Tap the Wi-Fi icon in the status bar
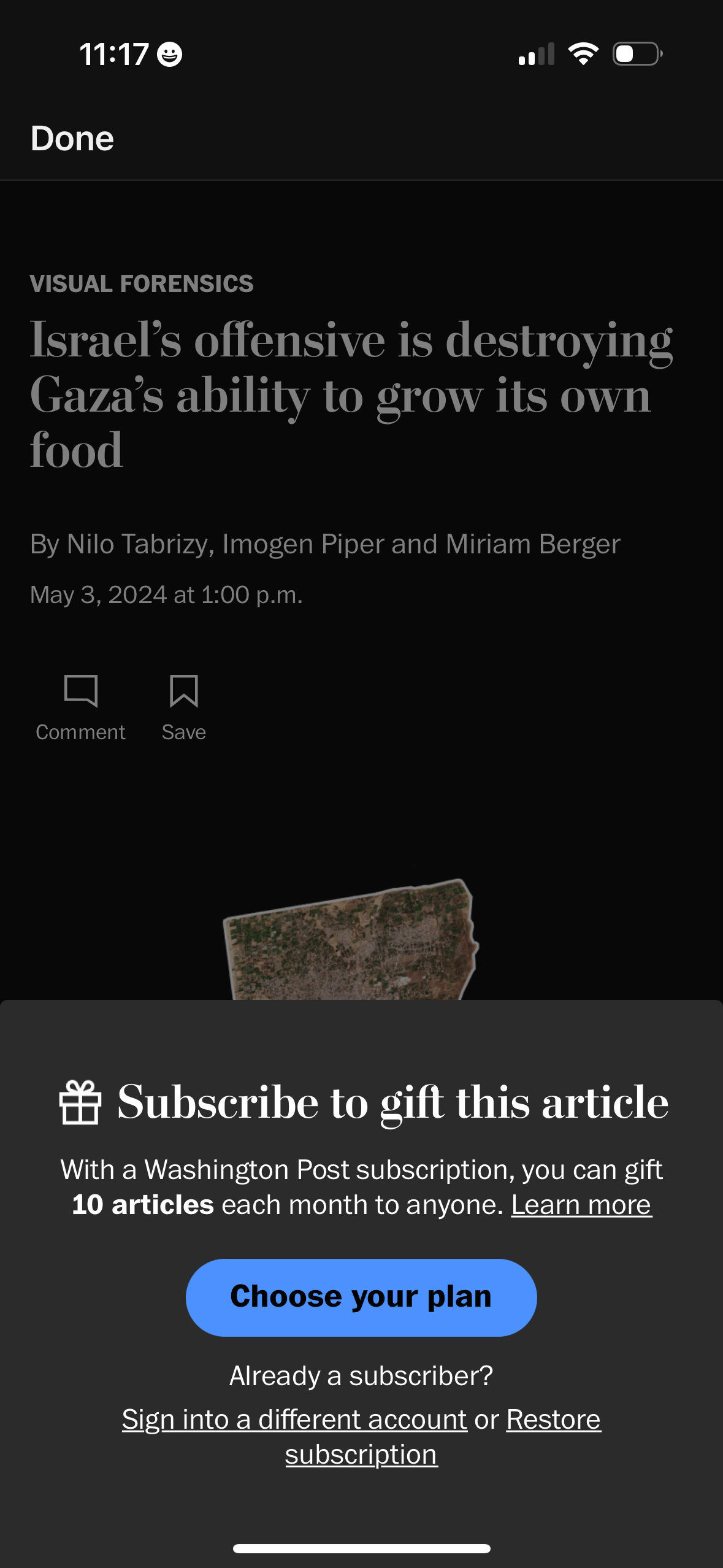The width and height of the screenshot is (723, 1568). [583, 54]
